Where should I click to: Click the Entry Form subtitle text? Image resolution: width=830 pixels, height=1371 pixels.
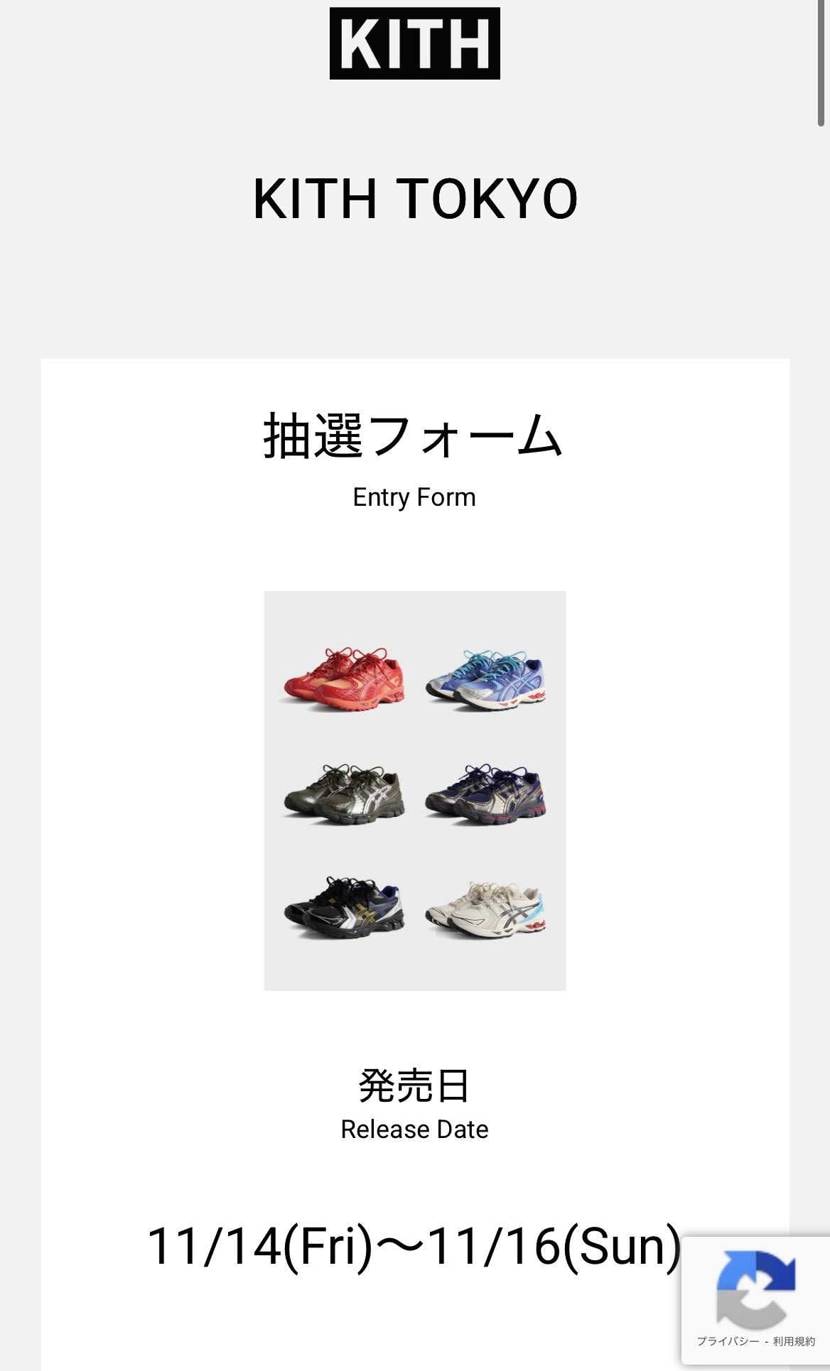[414, 497]
